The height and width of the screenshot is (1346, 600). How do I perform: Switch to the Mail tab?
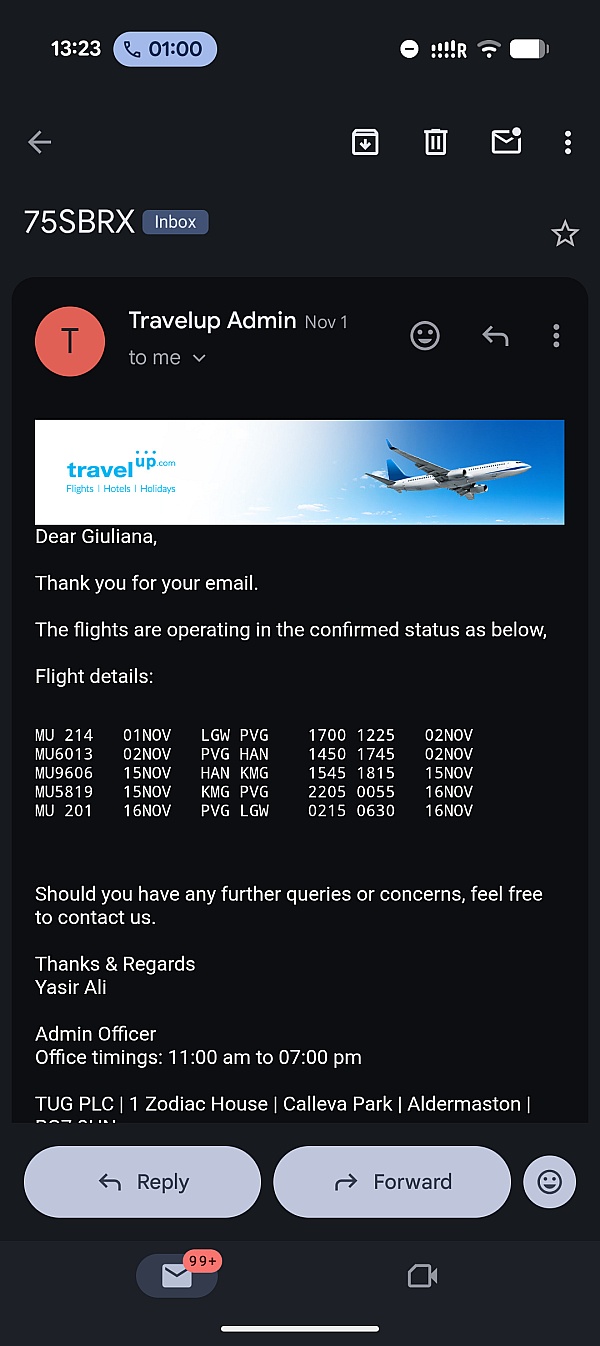pos(177,1275)
